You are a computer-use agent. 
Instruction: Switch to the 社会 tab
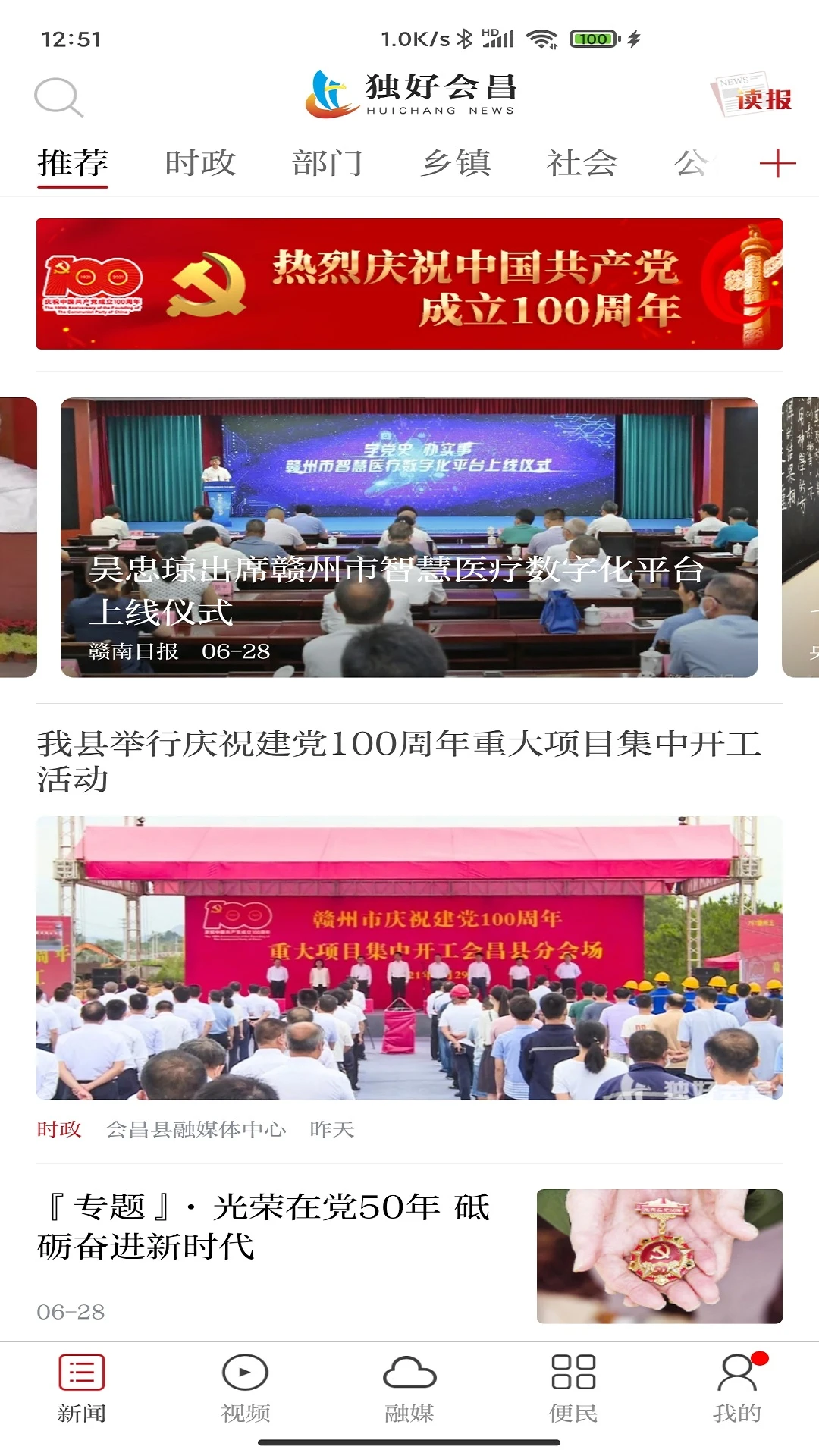tap(582, 163)
